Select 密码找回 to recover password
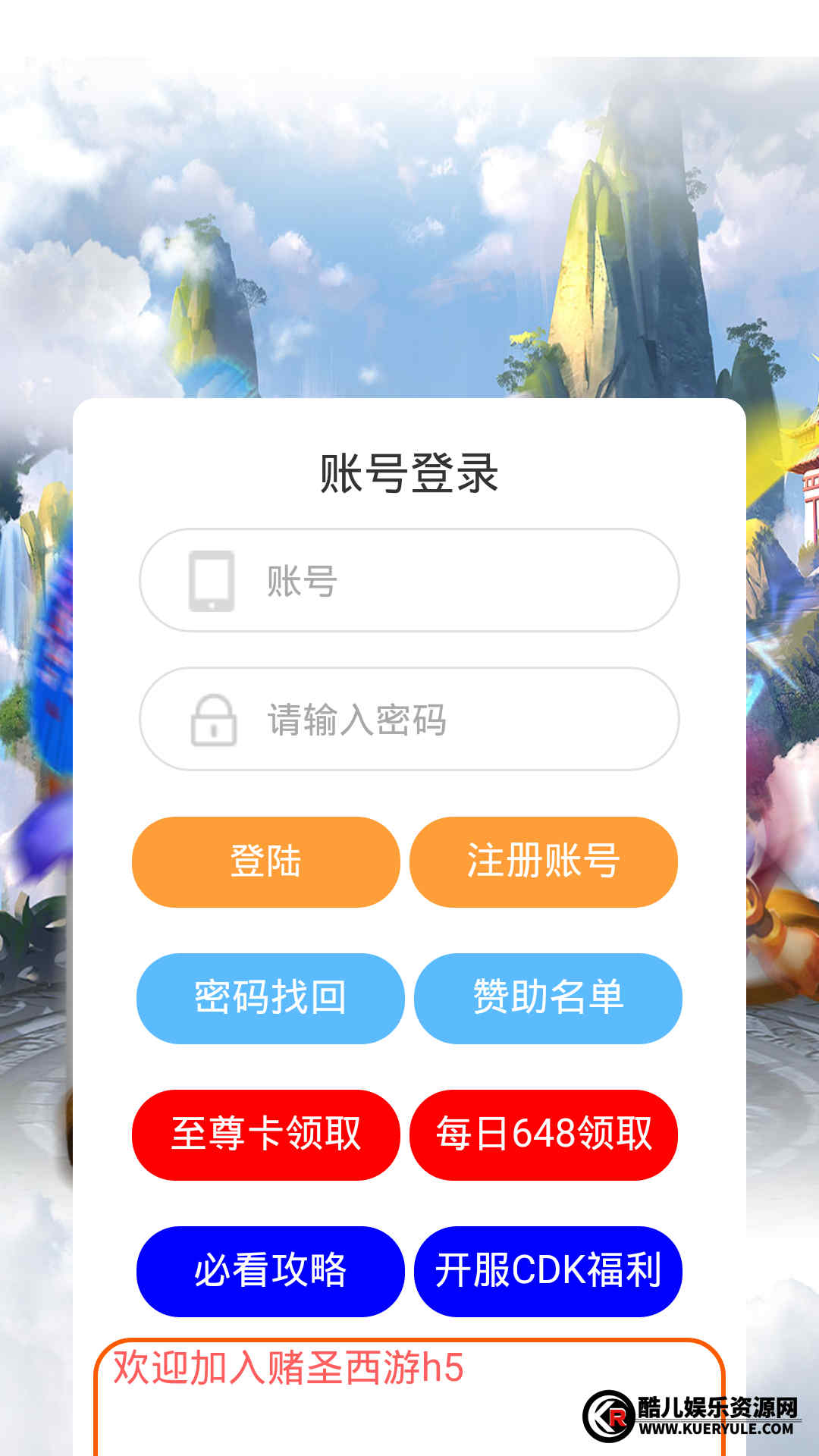 (270, 998)
